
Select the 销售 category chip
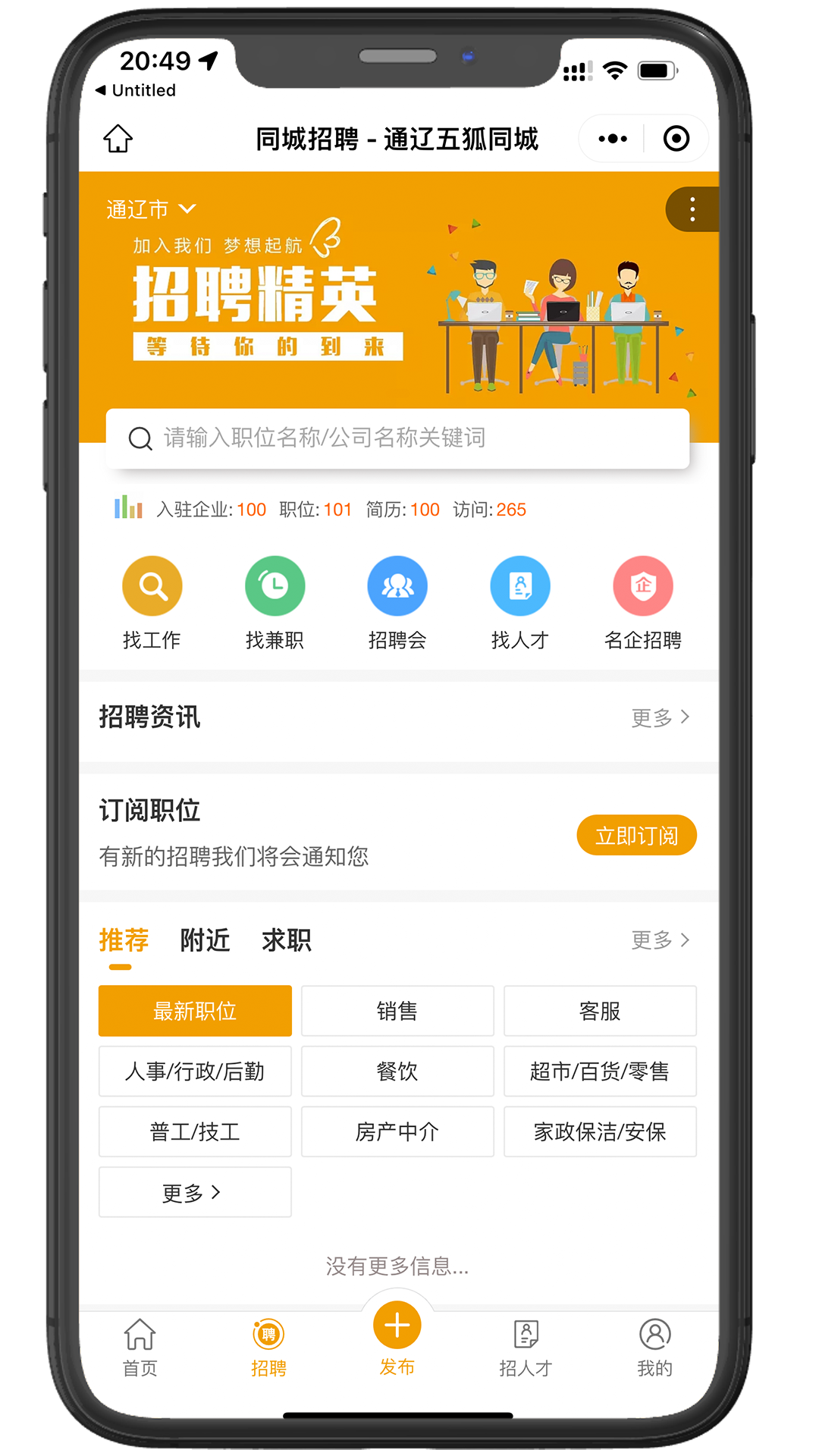tap(397, 1011)
